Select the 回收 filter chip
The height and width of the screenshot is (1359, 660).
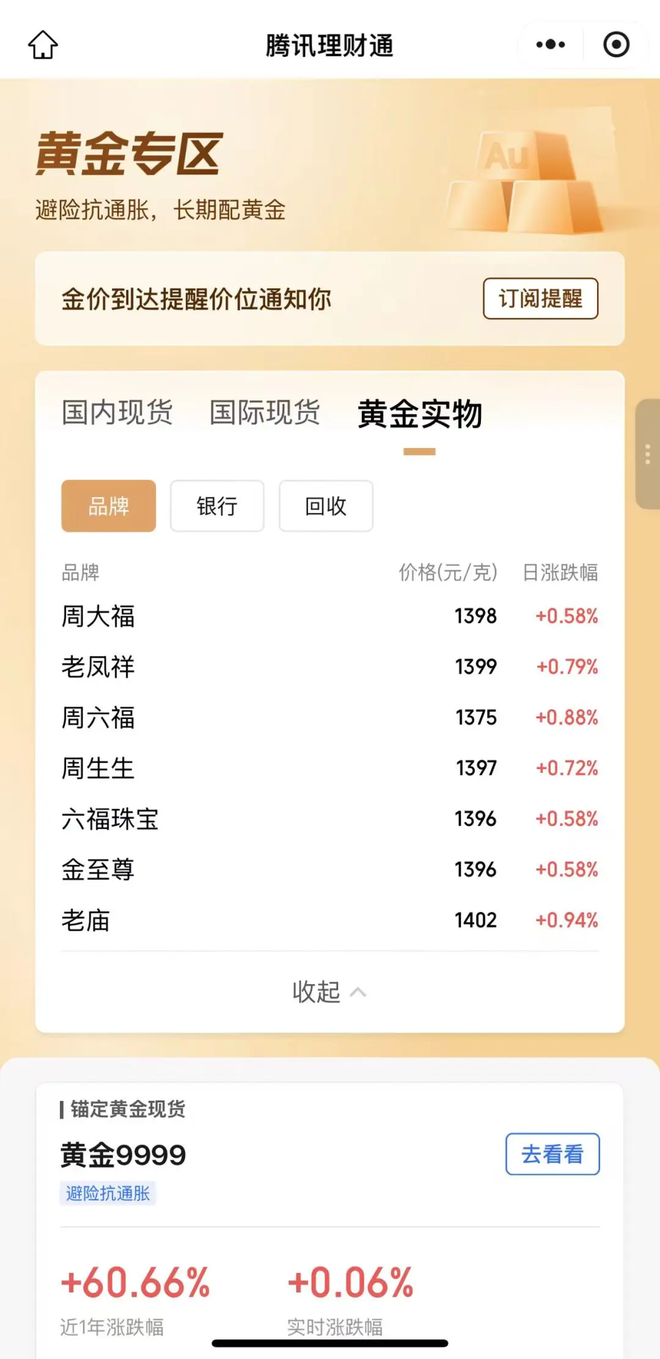pyautogui.click(x=326, y=506)
